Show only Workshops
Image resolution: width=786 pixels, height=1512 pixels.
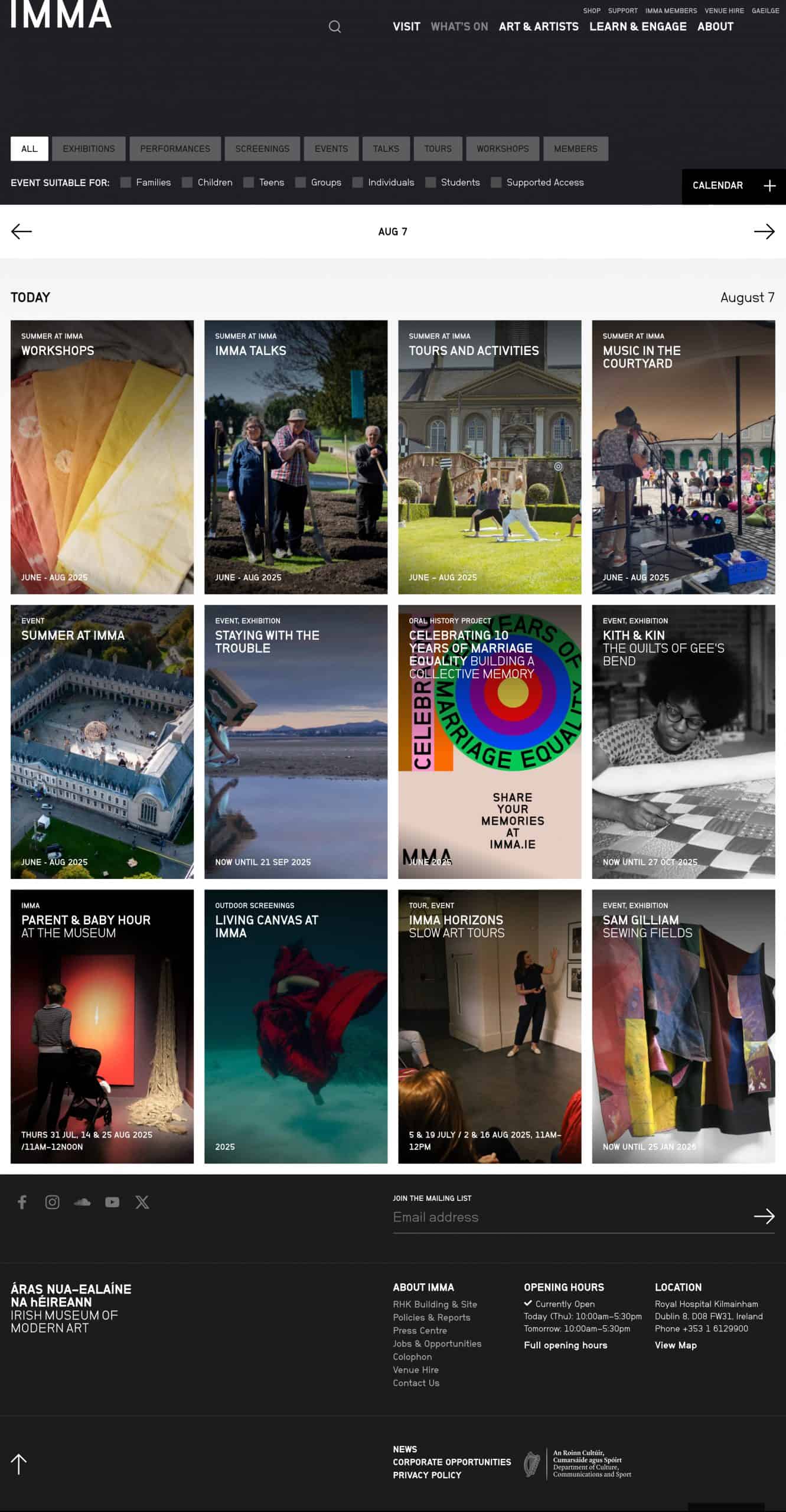503,149
